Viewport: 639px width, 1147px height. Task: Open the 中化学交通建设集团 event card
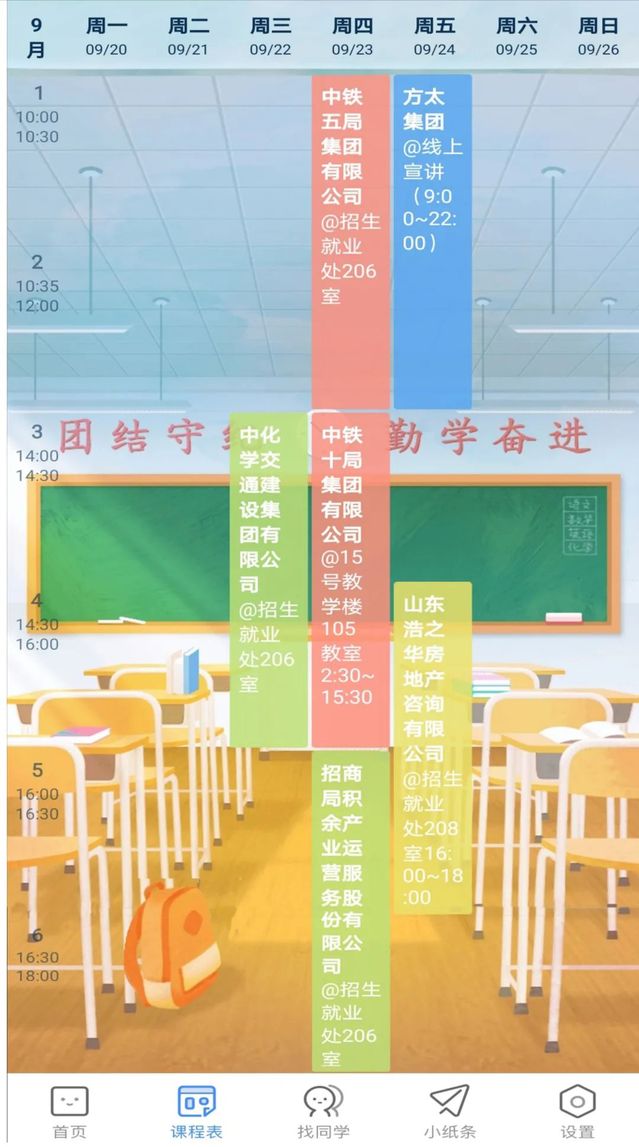coord(268,580)
